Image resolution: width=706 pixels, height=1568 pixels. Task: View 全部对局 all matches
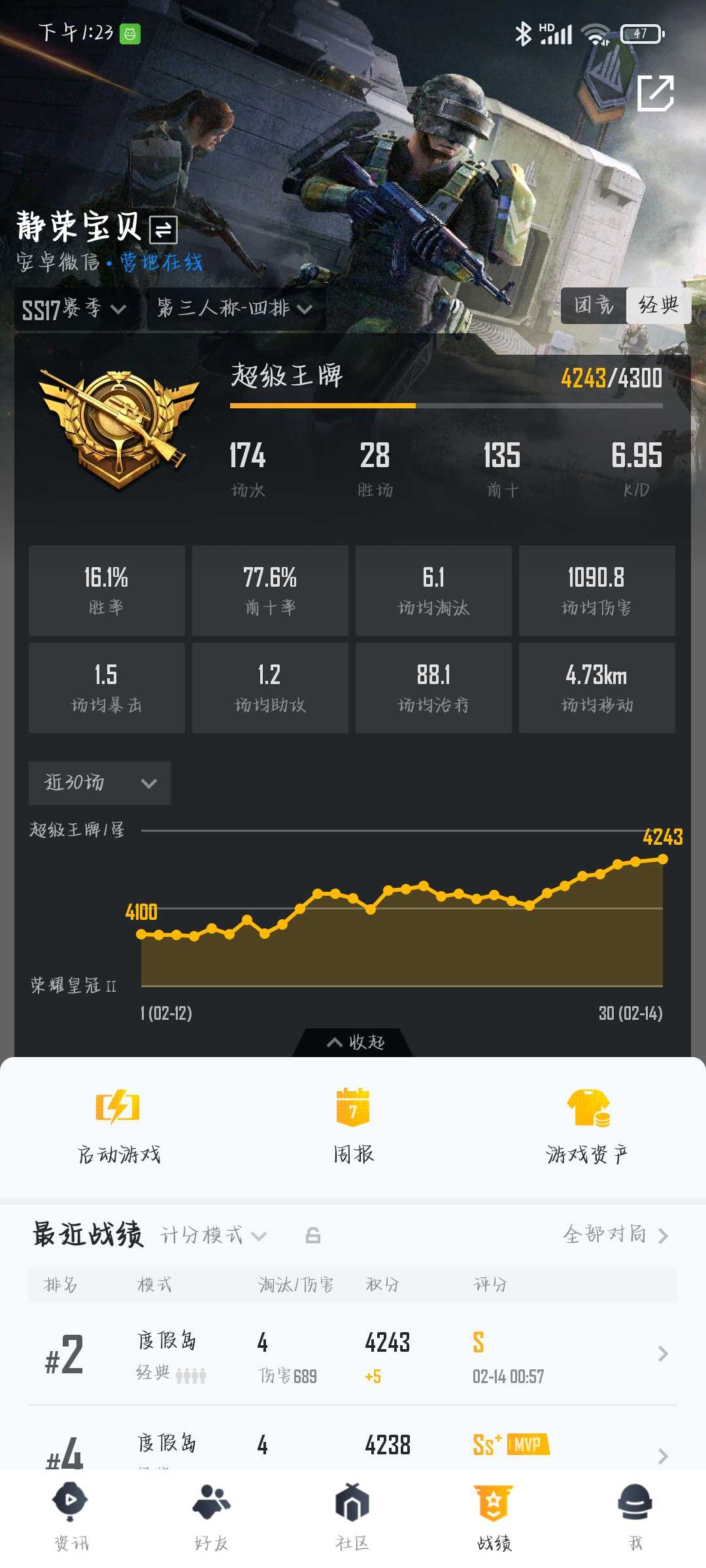pos(616,1235)
